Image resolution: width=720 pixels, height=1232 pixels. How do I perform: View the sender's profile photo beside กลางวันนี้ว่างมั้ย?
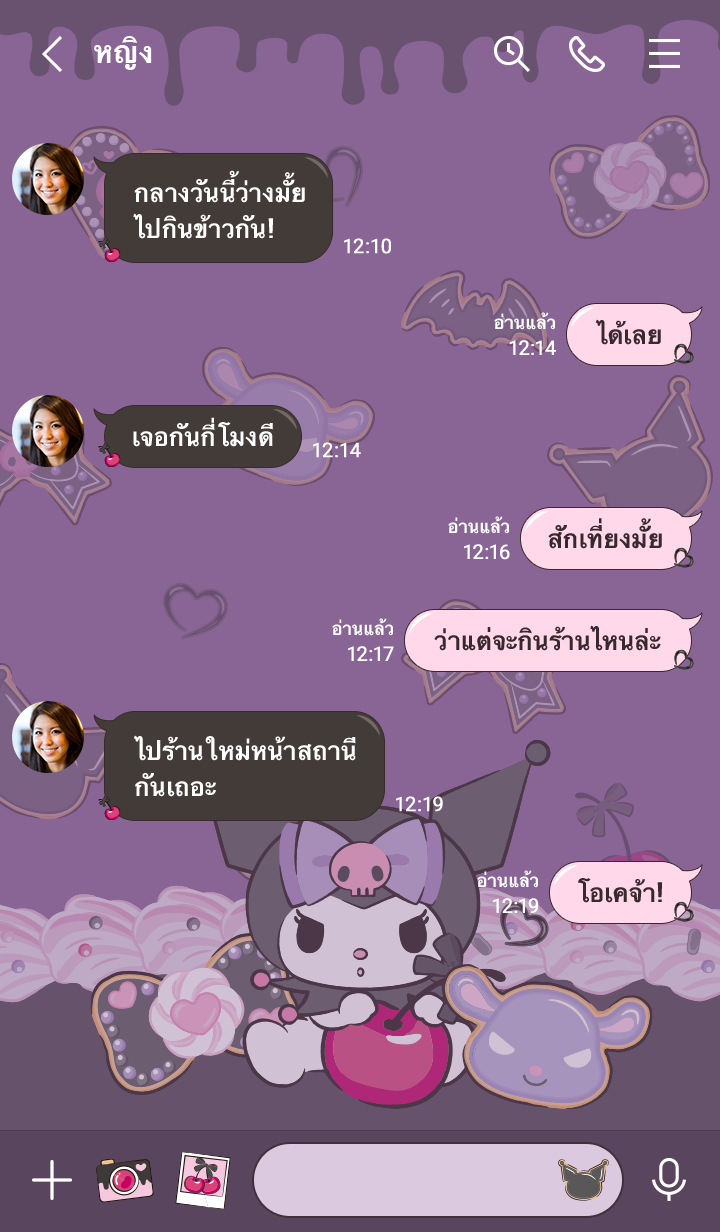click(x=48, y=180)
